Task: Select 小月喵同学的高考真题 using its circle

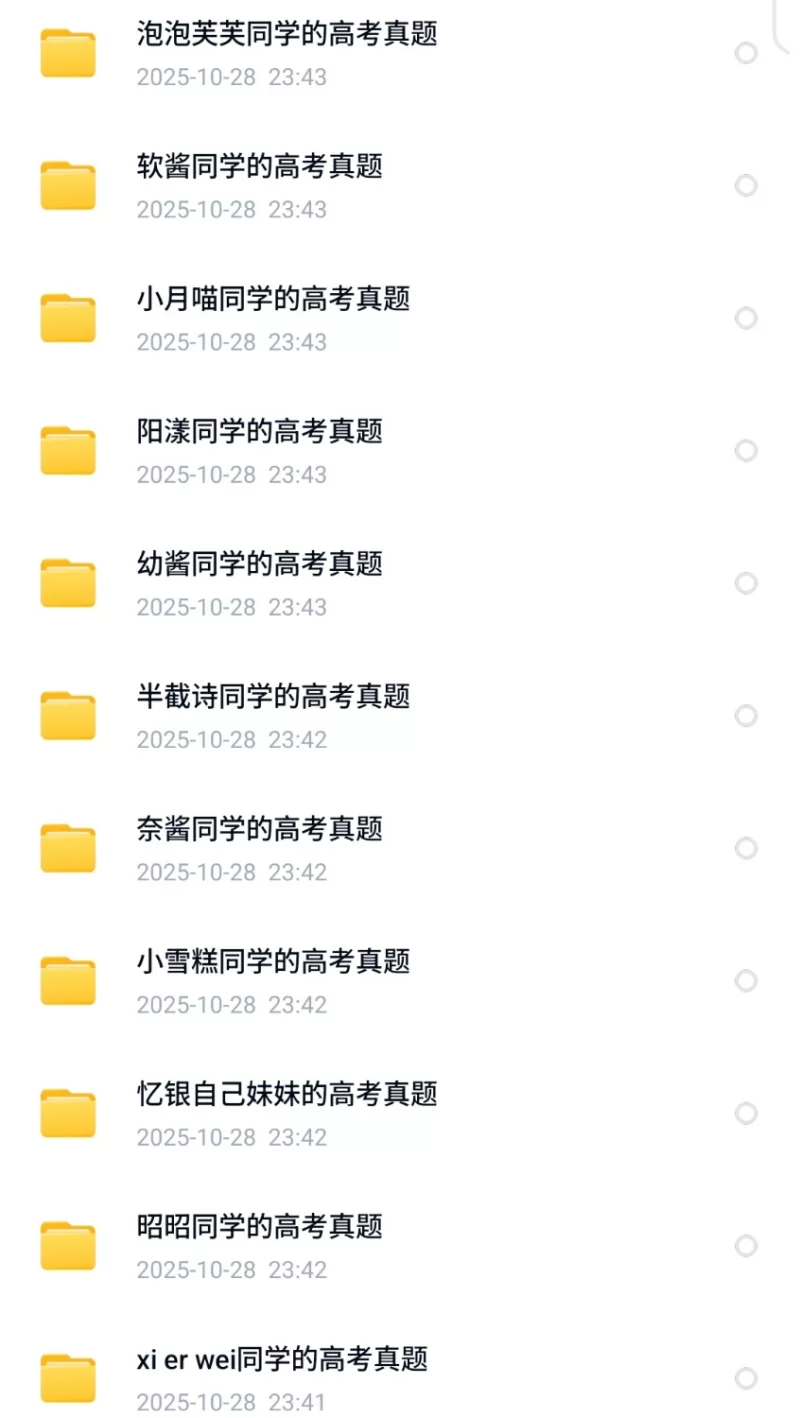Action: [746, 318]
